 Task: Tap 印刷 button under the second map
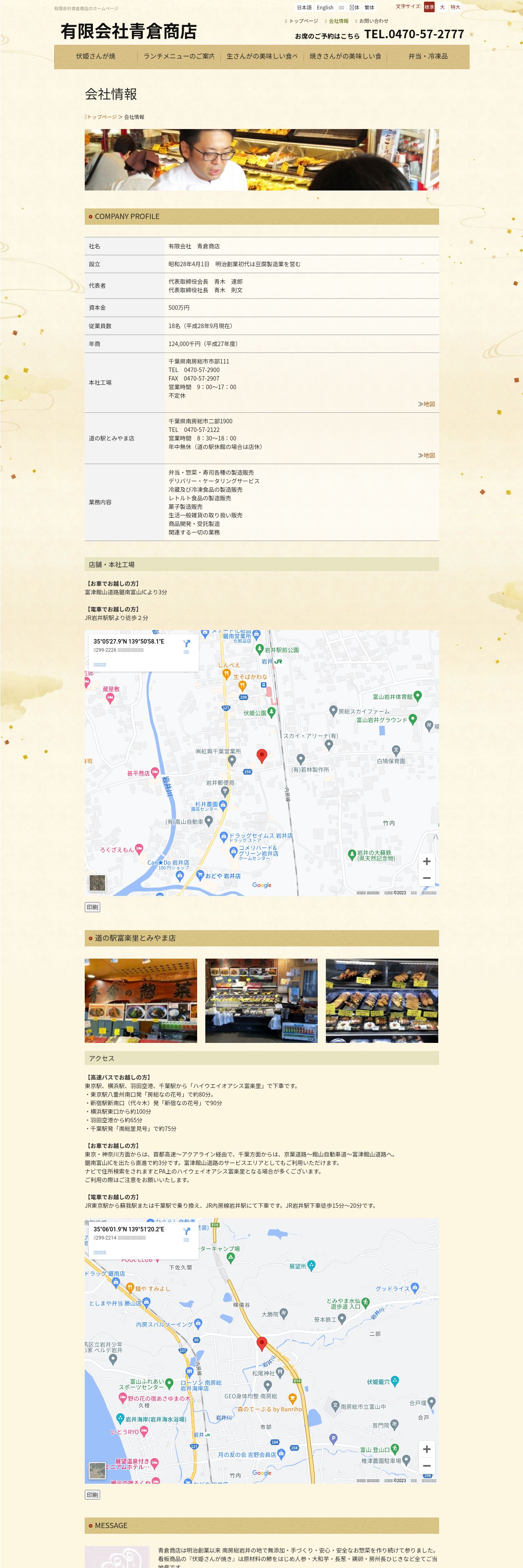tap(92, 1495)
